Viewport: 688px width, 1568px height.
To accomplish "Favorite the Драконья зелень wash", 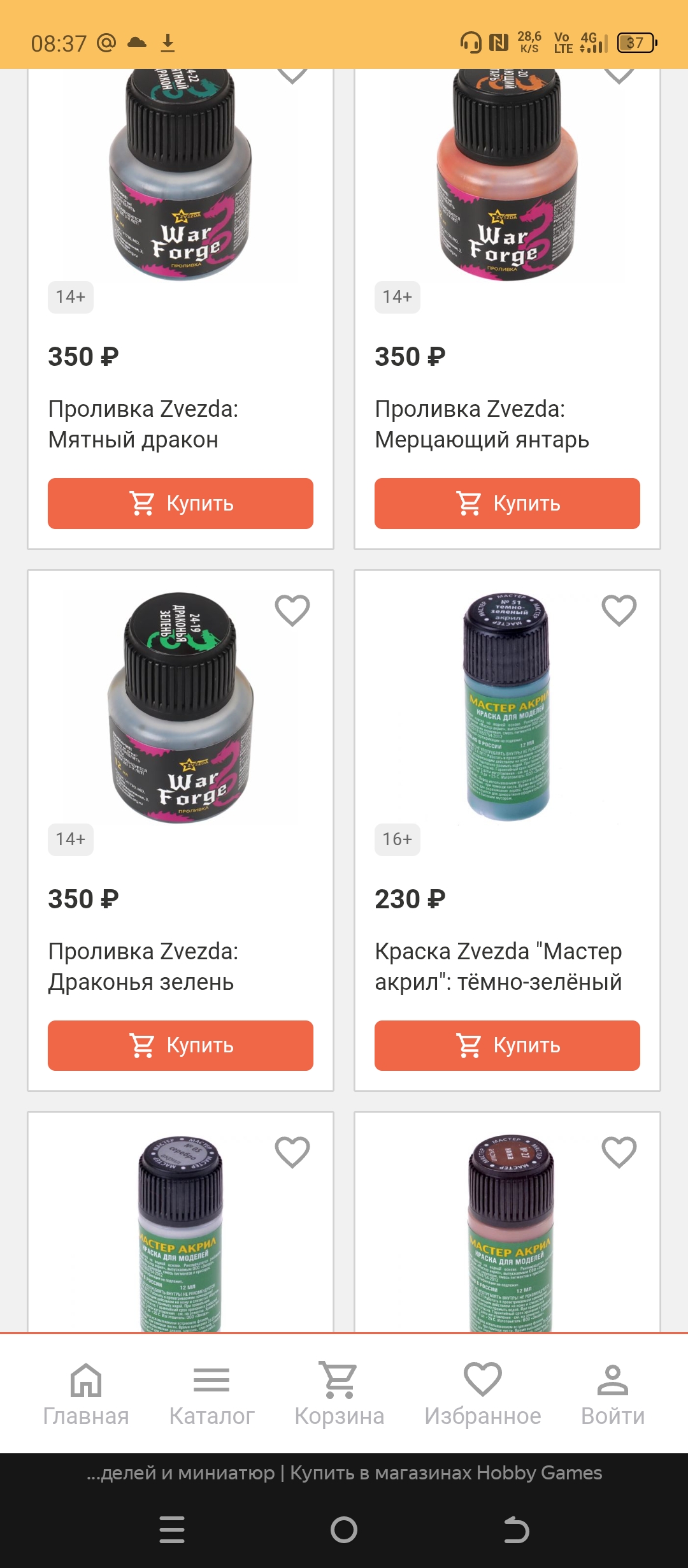I will tap(292, 611).
